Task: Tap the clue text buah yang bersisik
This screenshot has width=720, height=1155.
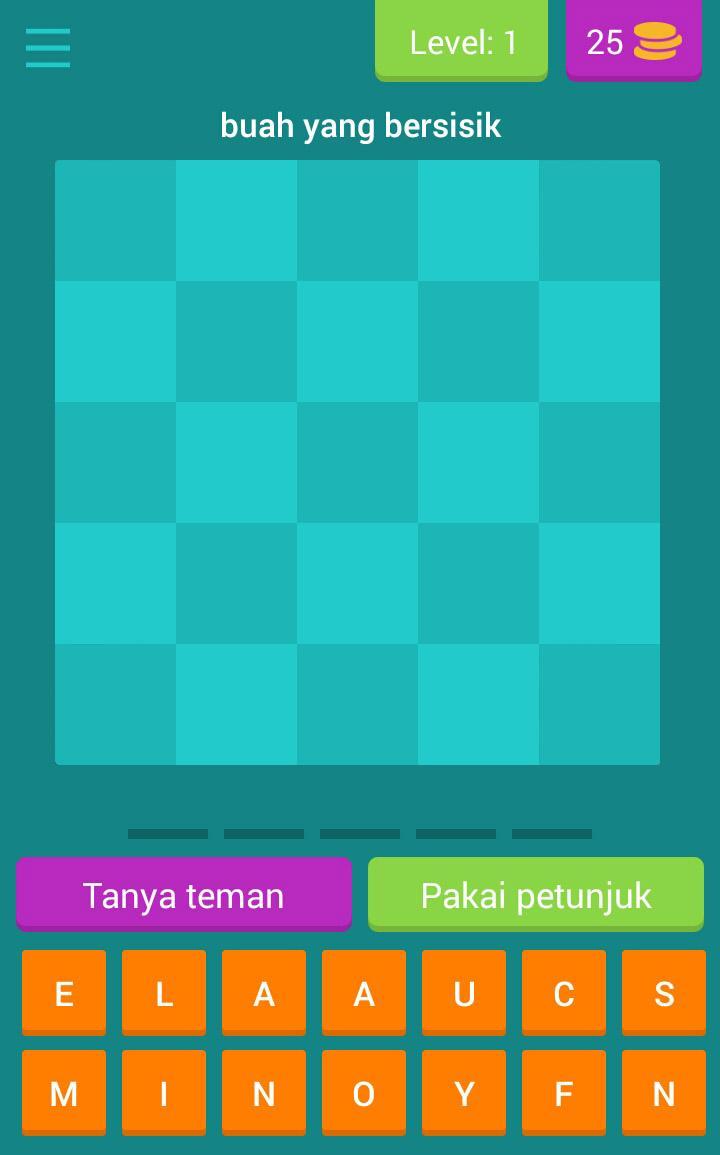Action: [x=360, y=125]
